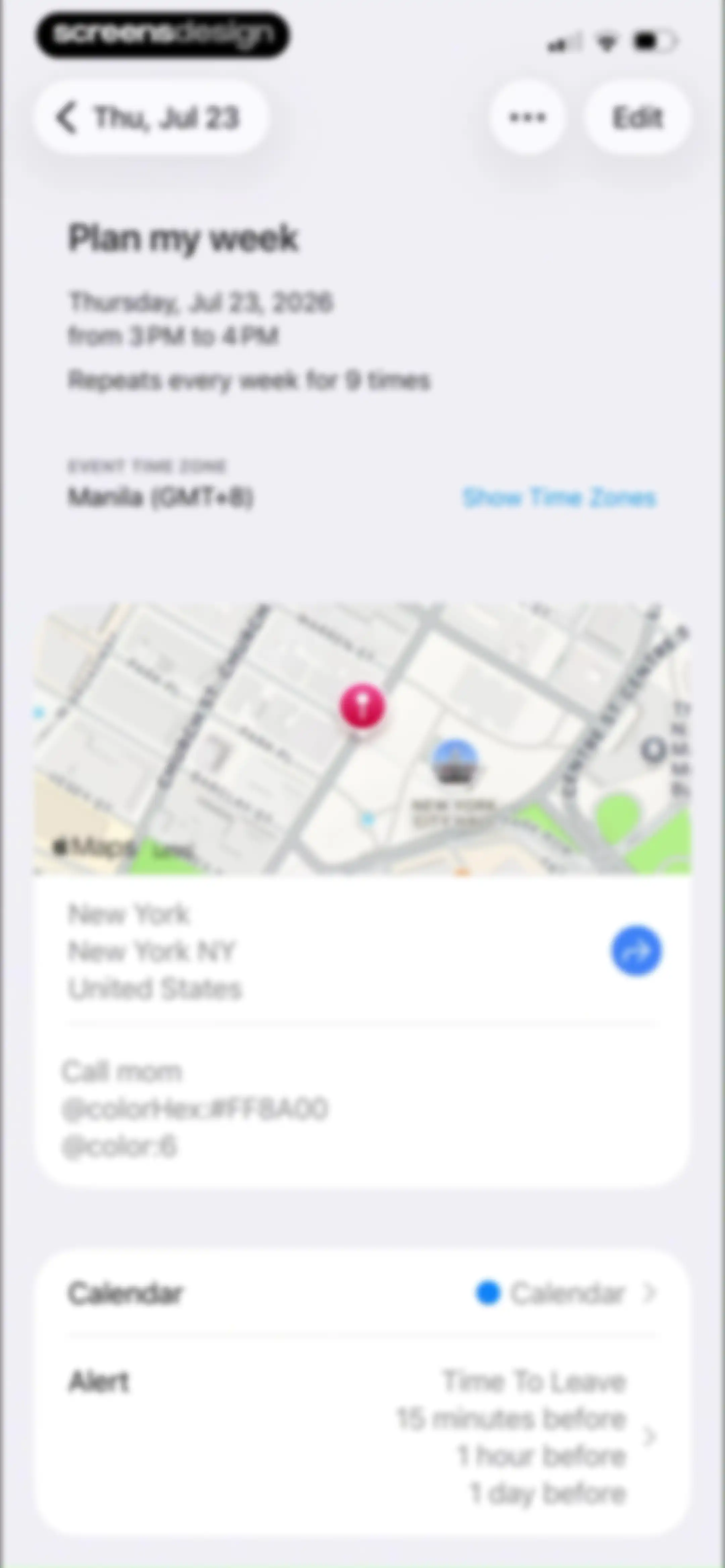This screenshot has width=725, height=1568.
Task: Get directions with the blue arrow button
Action: [x=636, y=951]
